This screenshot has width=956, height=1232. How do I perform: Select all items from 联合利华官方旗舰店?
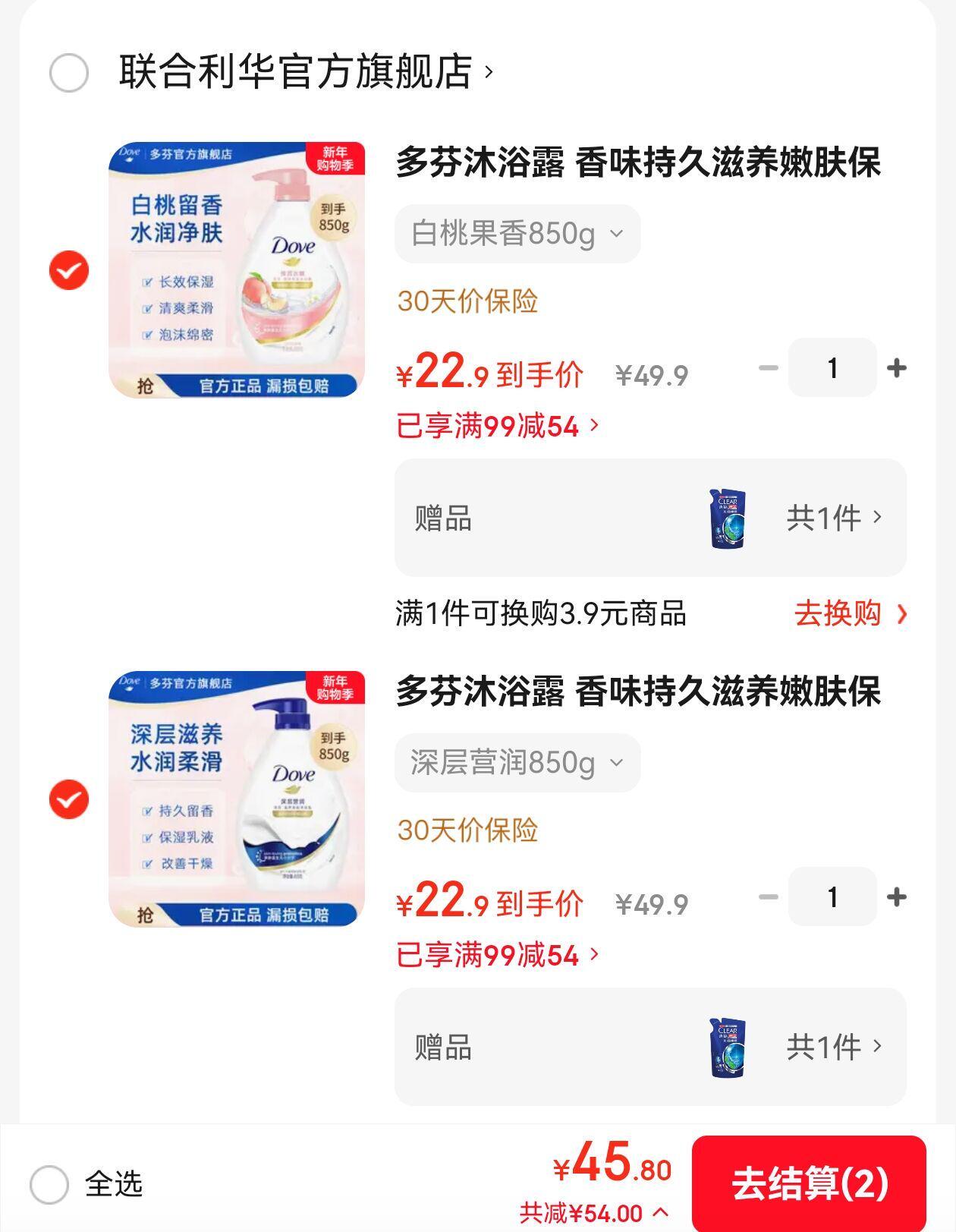[69, 73]
